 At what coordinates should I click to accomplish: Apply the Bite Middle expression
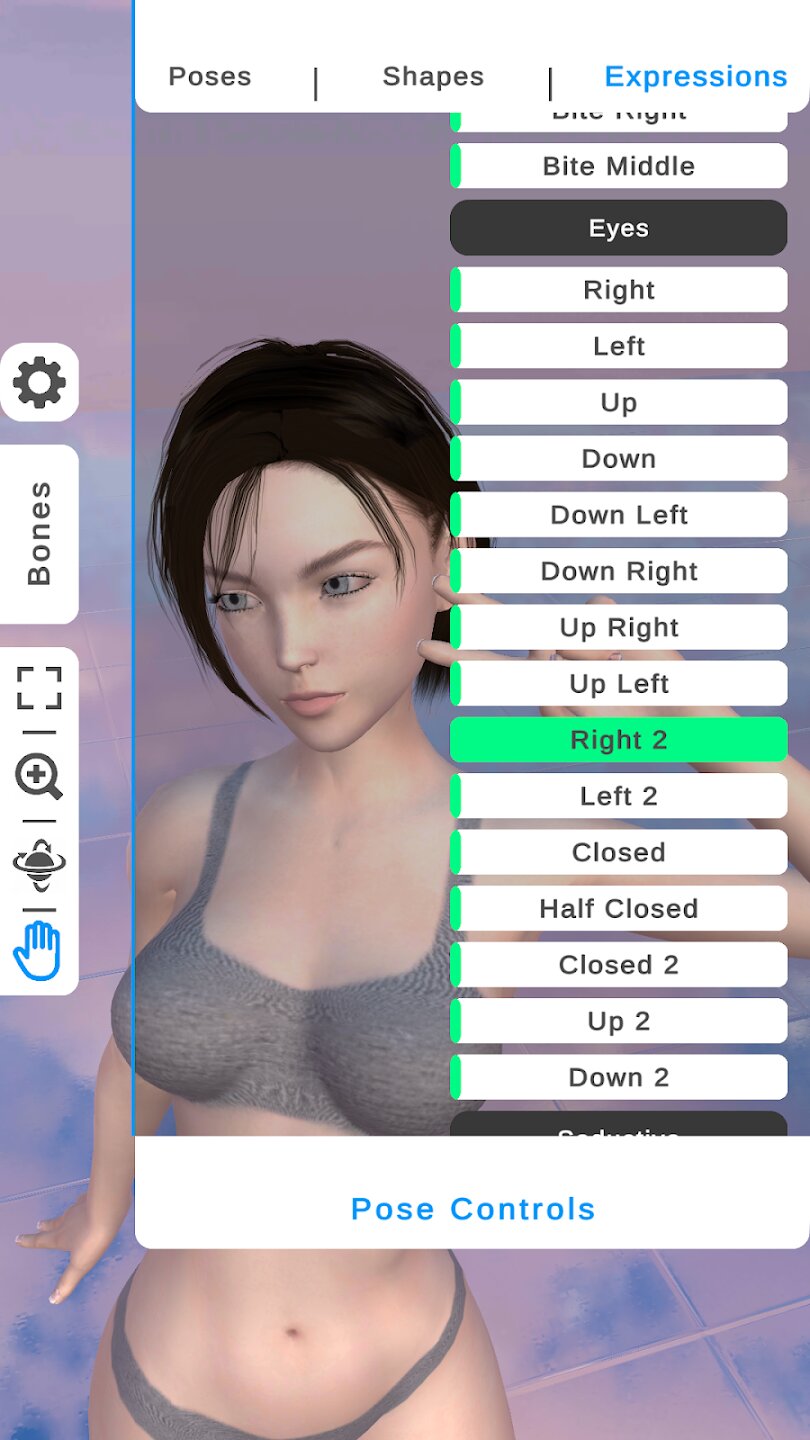(619, 166)
